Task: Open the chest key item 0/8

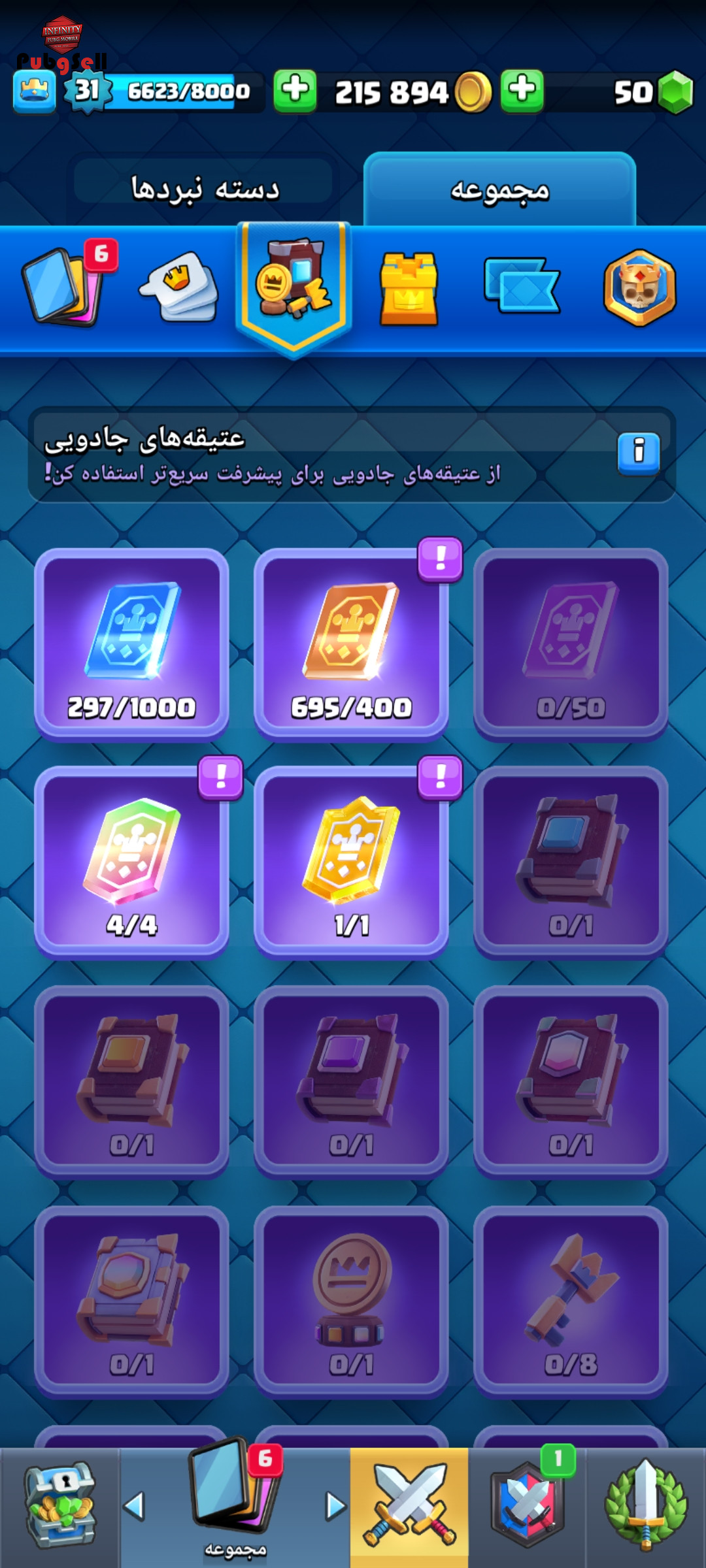Action: coord(571,1301)
